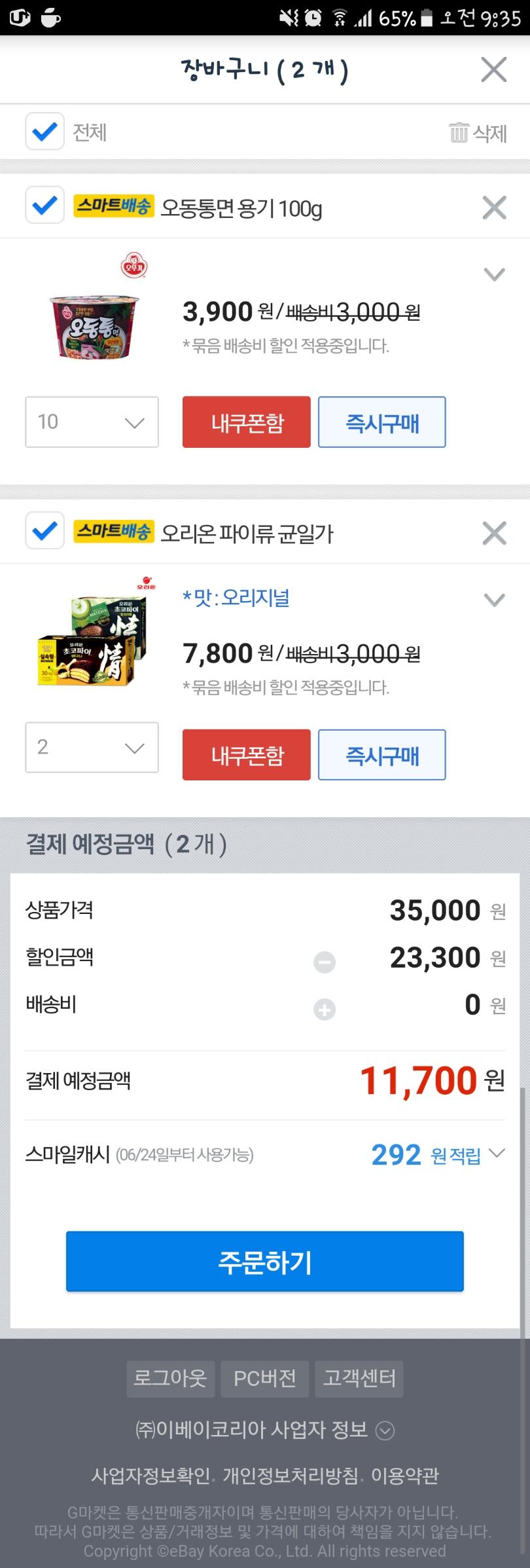
Task: Open 고객센터 customer center
Action: 359,1378
